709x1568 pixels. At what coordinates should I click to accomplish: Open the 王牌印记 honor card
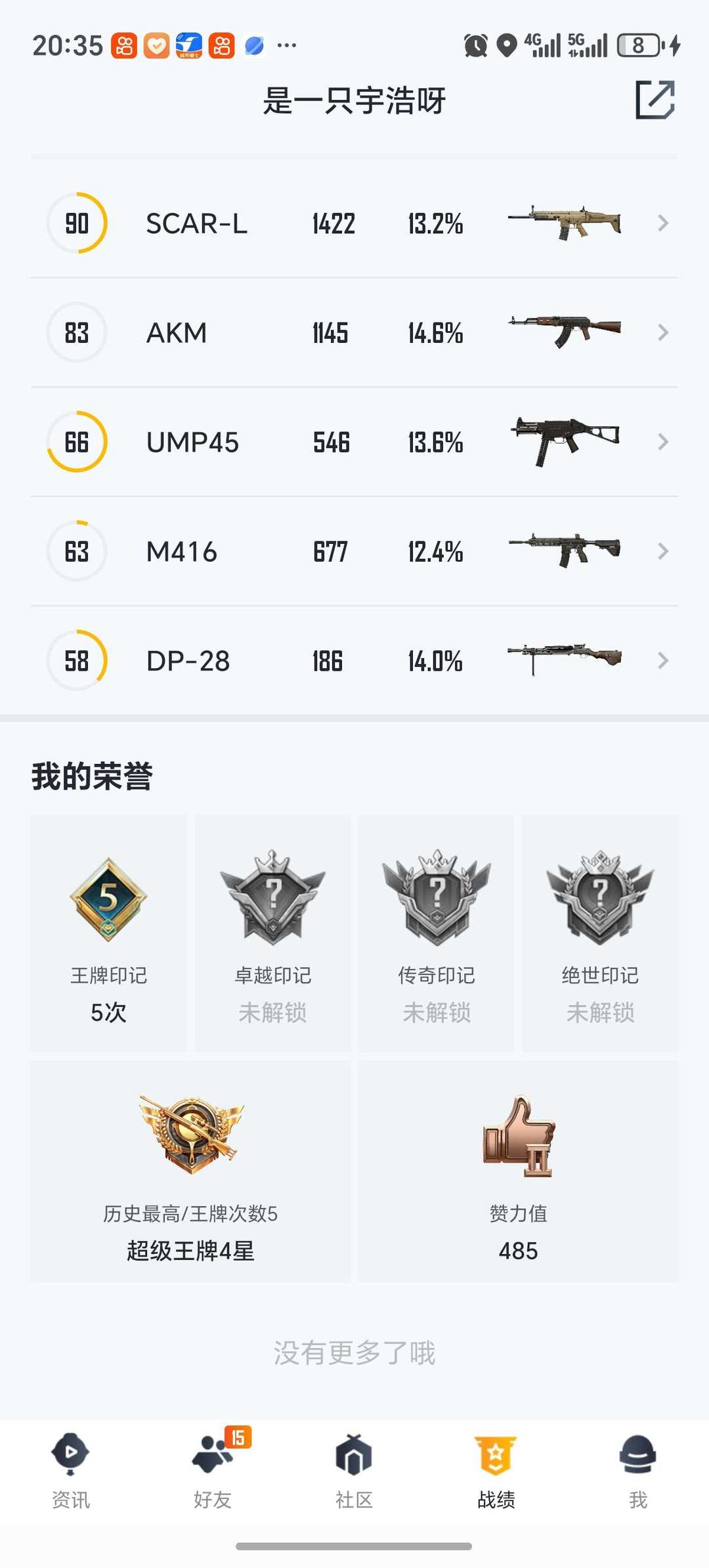coord(108,933)
